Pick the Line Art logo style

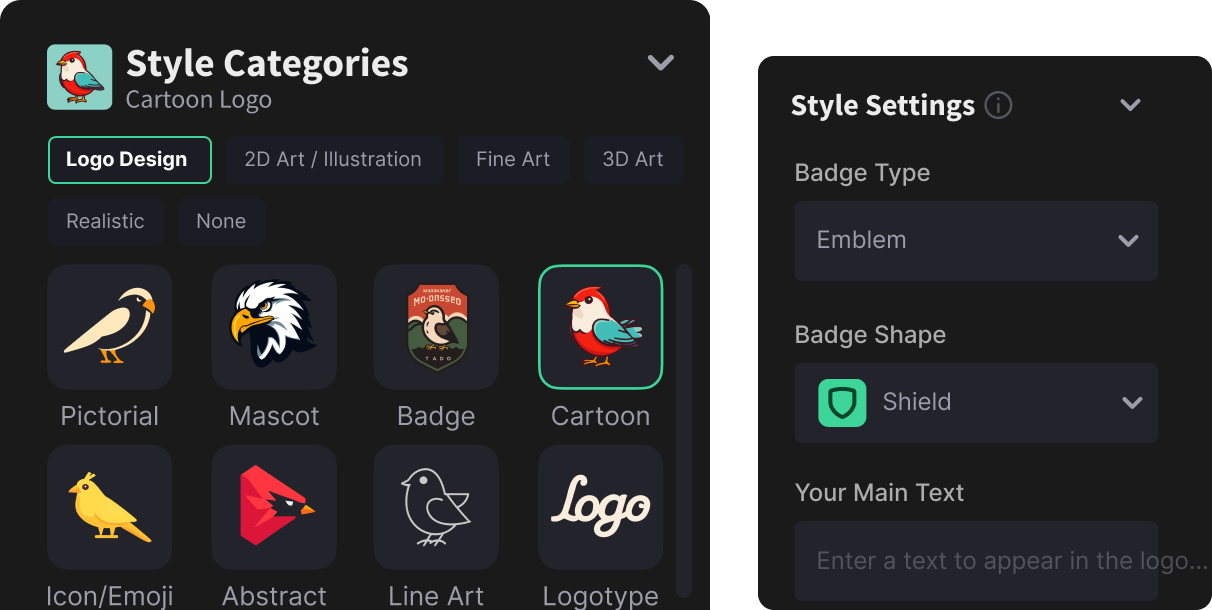436,507
